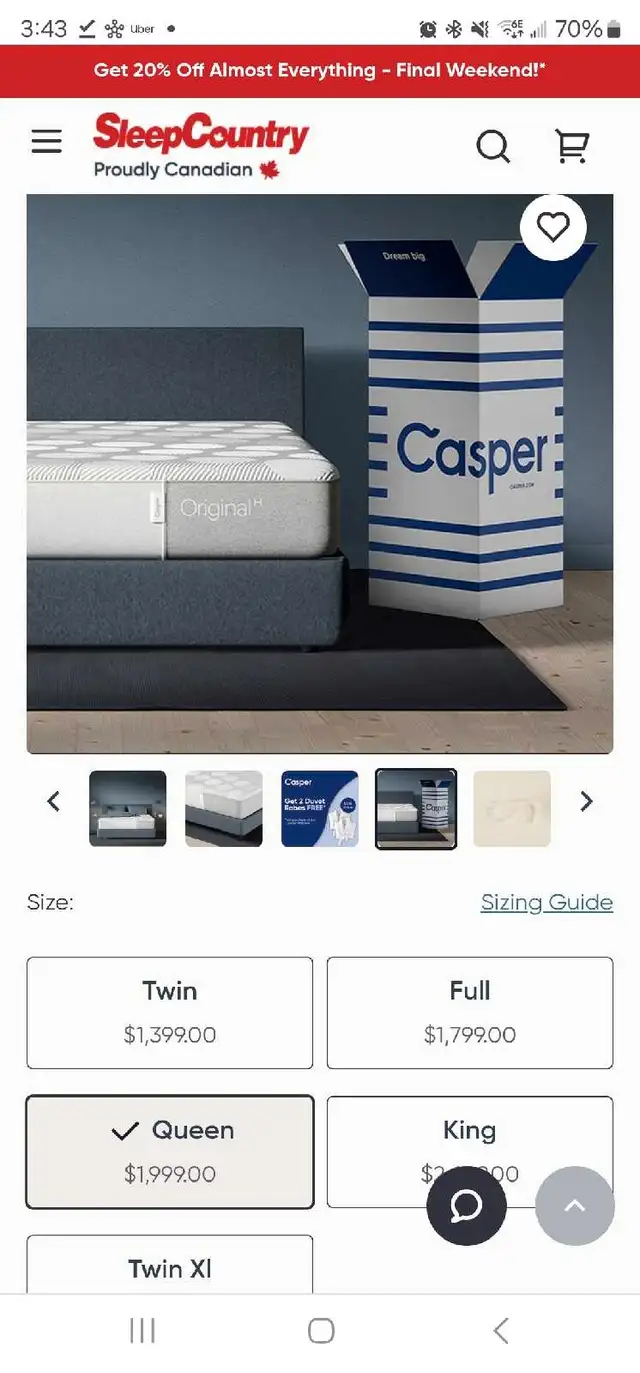Add mattress to wishlist with heart icon
Viewport: 640px width, 1373px height.
click(x=553, y=228)
